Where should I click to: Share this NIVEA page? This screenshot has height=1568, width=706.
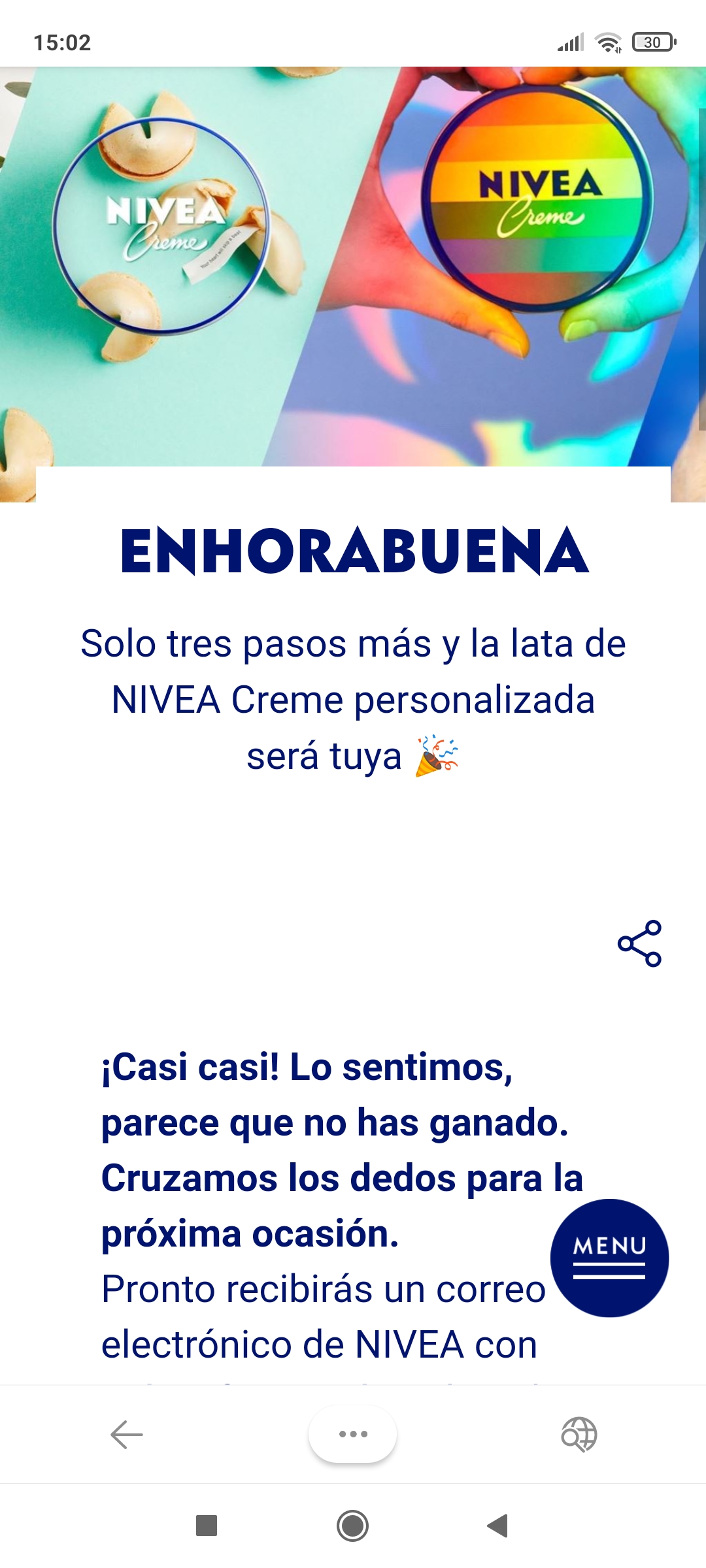[639, 943]
